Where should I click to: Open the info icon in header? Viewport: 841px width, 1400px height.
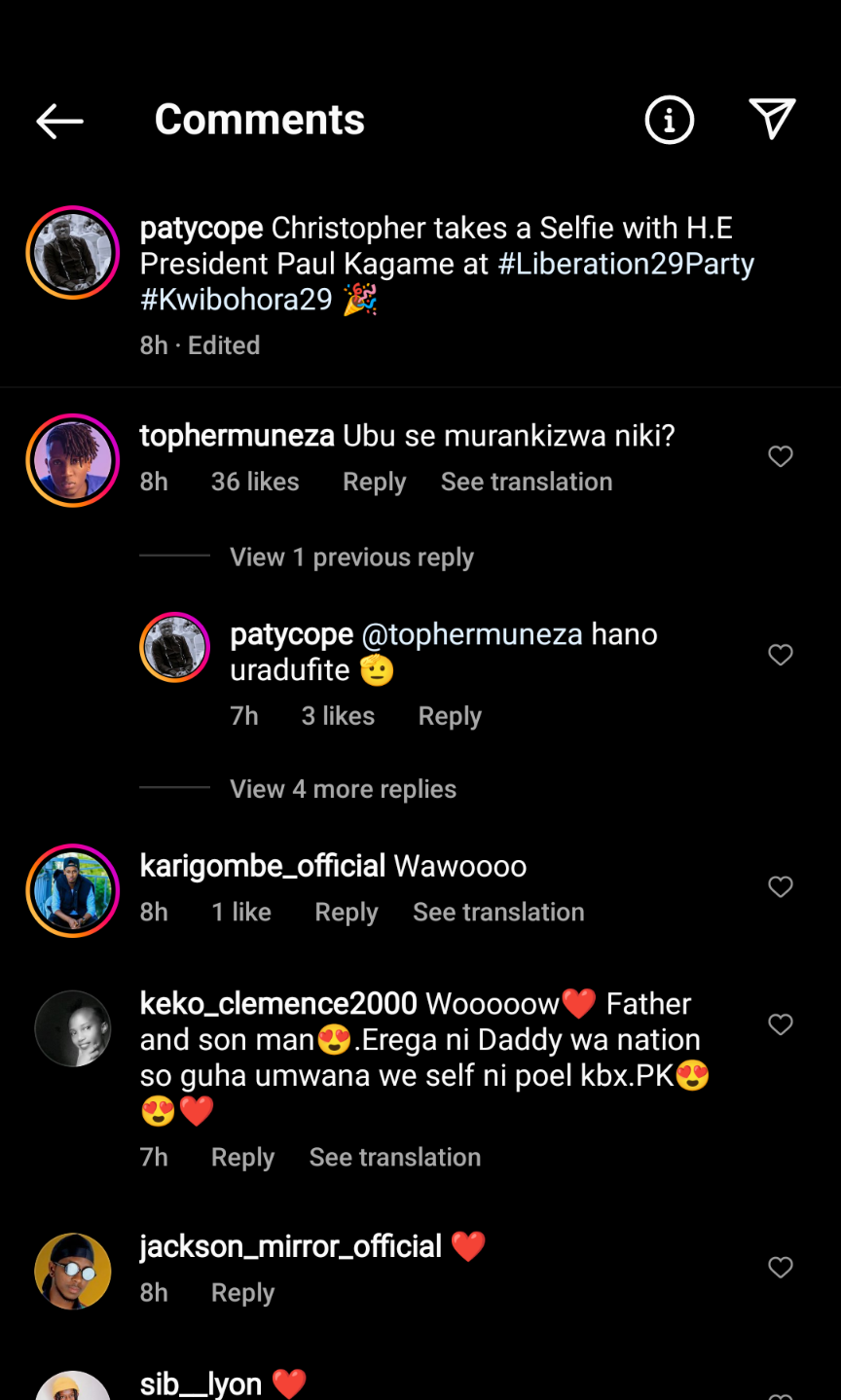[x=670, y=121]
